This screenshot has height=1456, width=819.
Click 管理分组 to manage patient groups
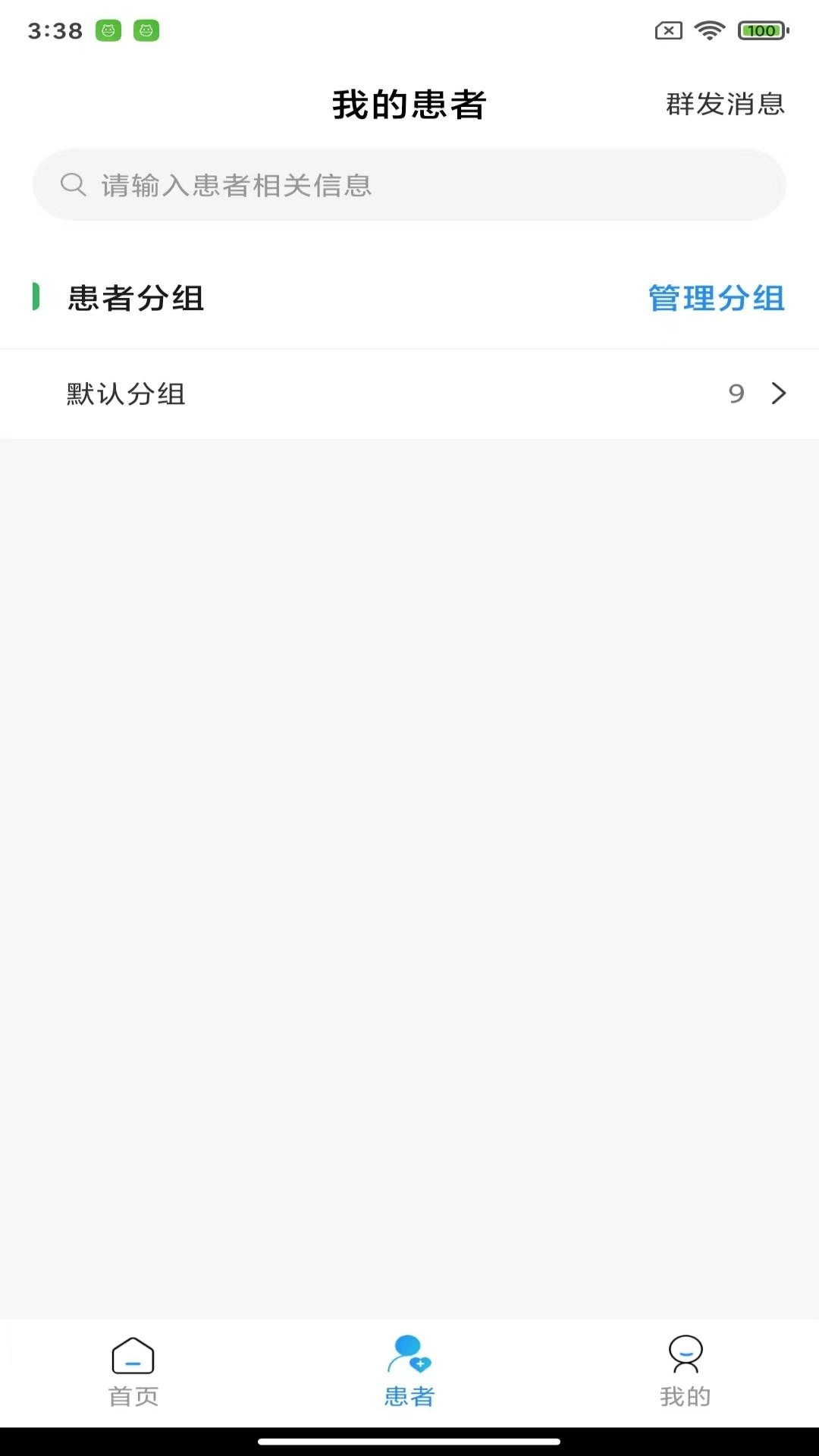click(716, 298)
